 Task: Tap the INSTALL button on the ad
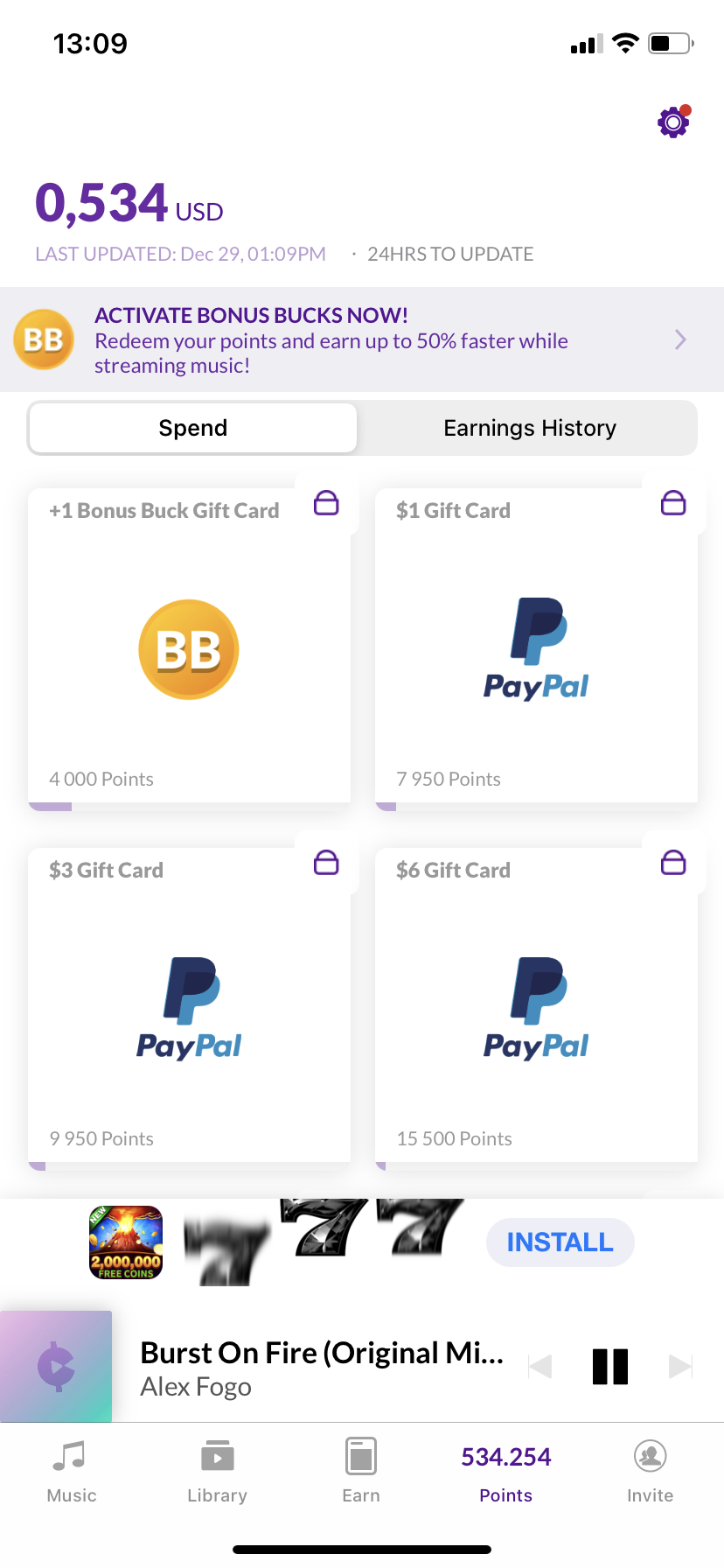(x=560, y=1242)
